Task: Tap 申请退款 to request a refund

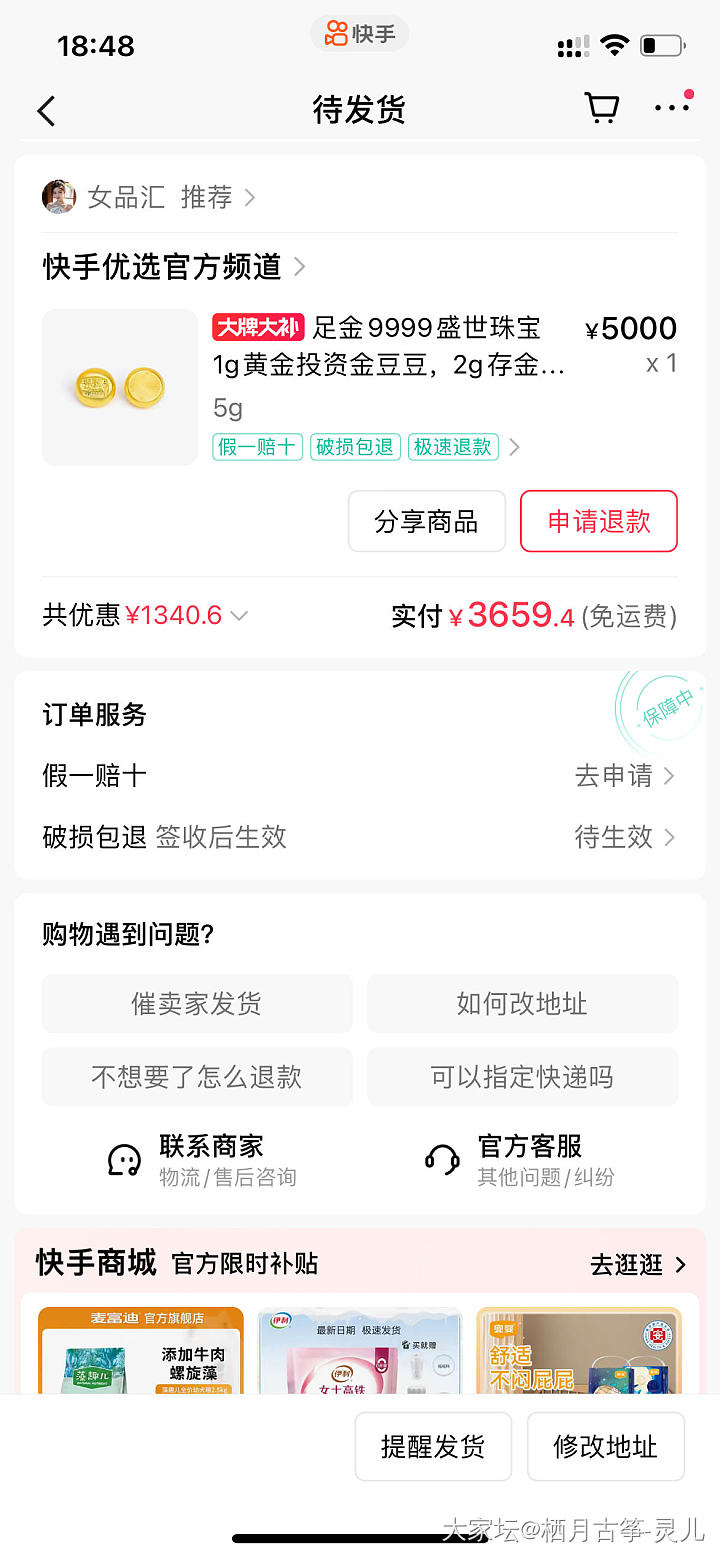Action: click(599, 521)
